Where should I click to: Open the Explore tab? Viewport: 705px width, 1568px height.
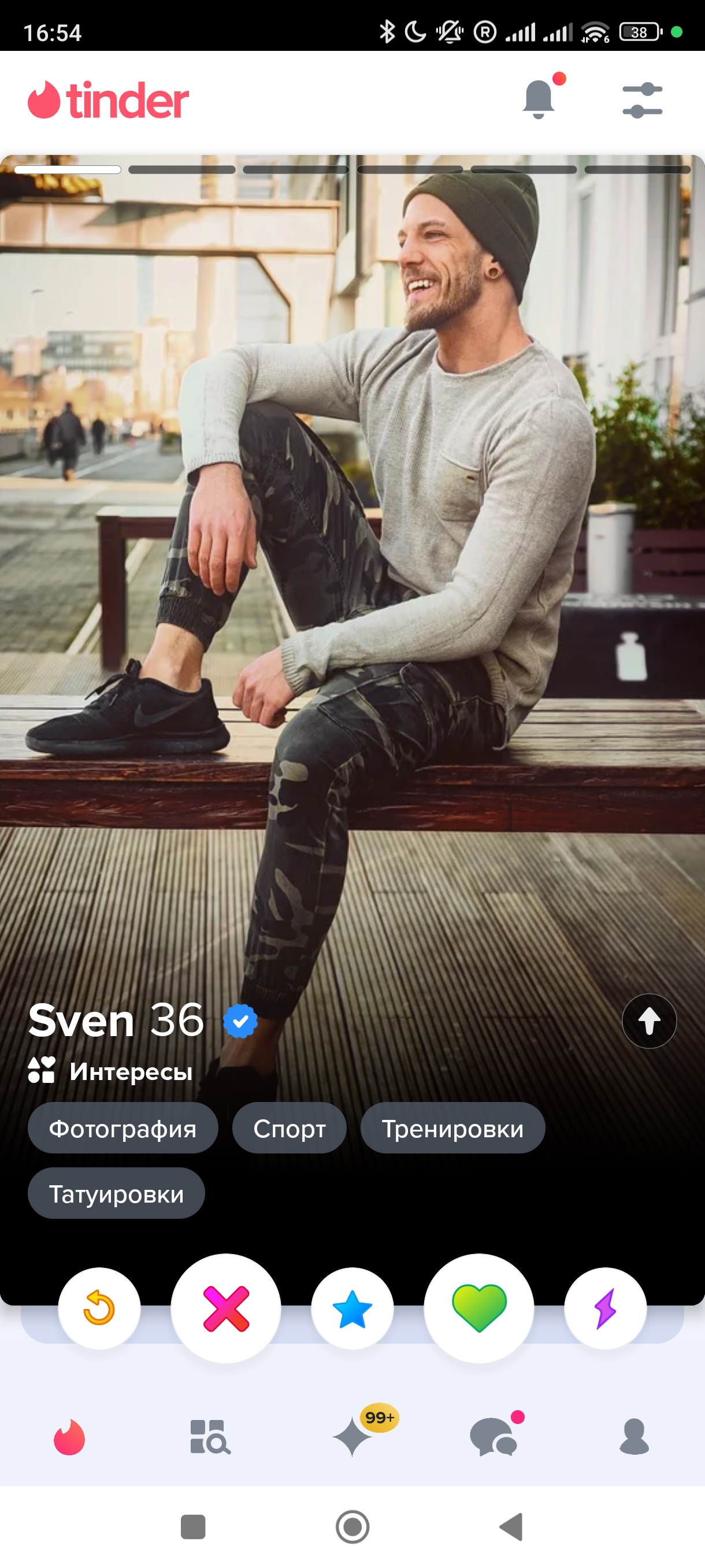[x=210, y=1438]
